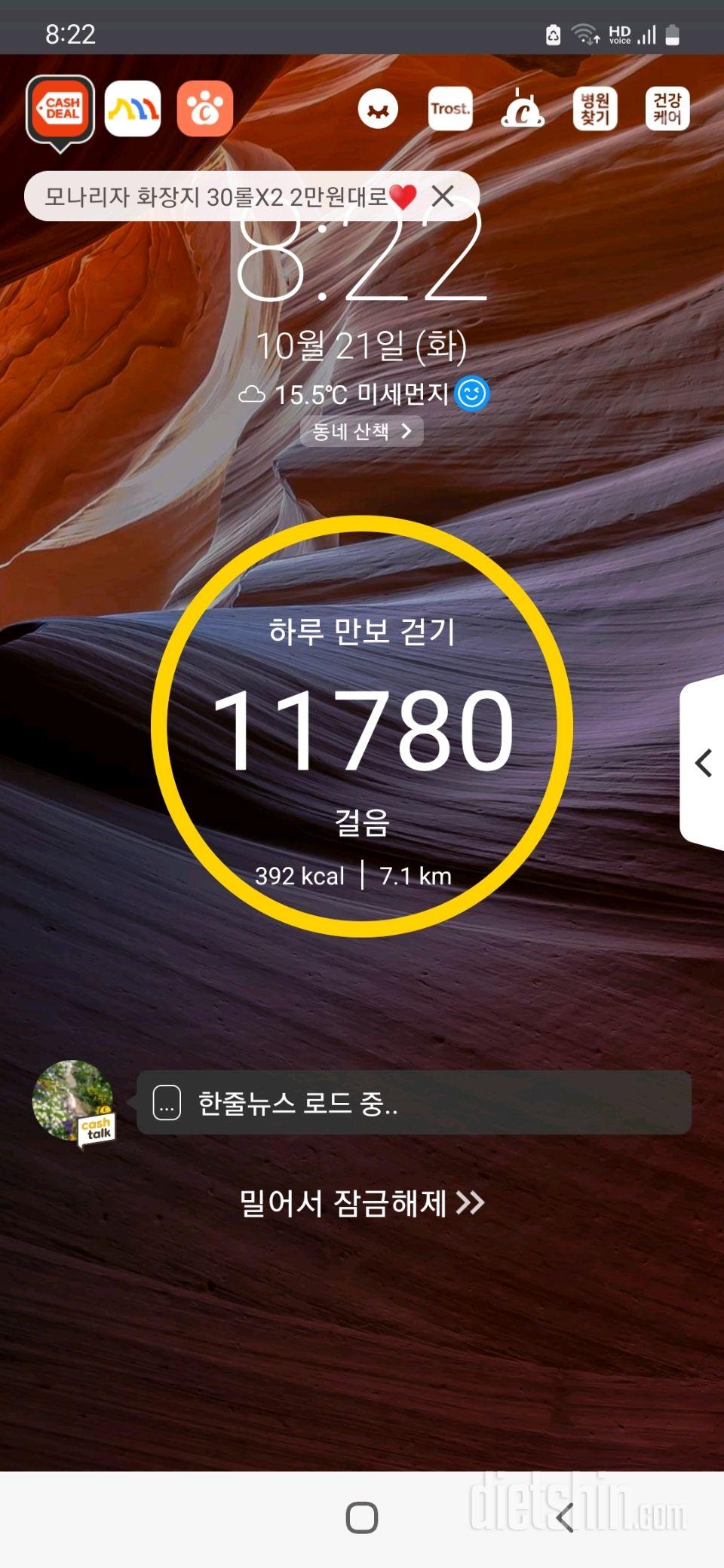Tap the round bat face icon
724x1568 pixels.
[378, 109]
